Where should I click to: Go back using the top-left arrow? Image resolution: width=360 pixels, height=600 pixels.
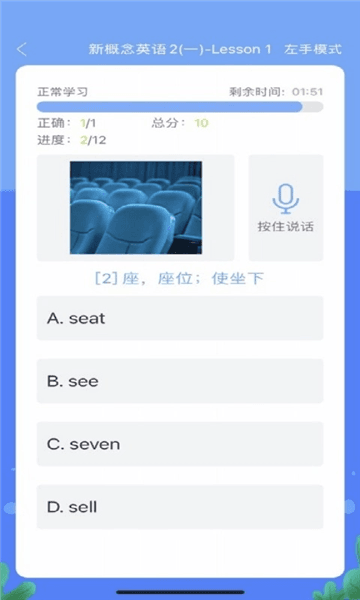(22, 49)
